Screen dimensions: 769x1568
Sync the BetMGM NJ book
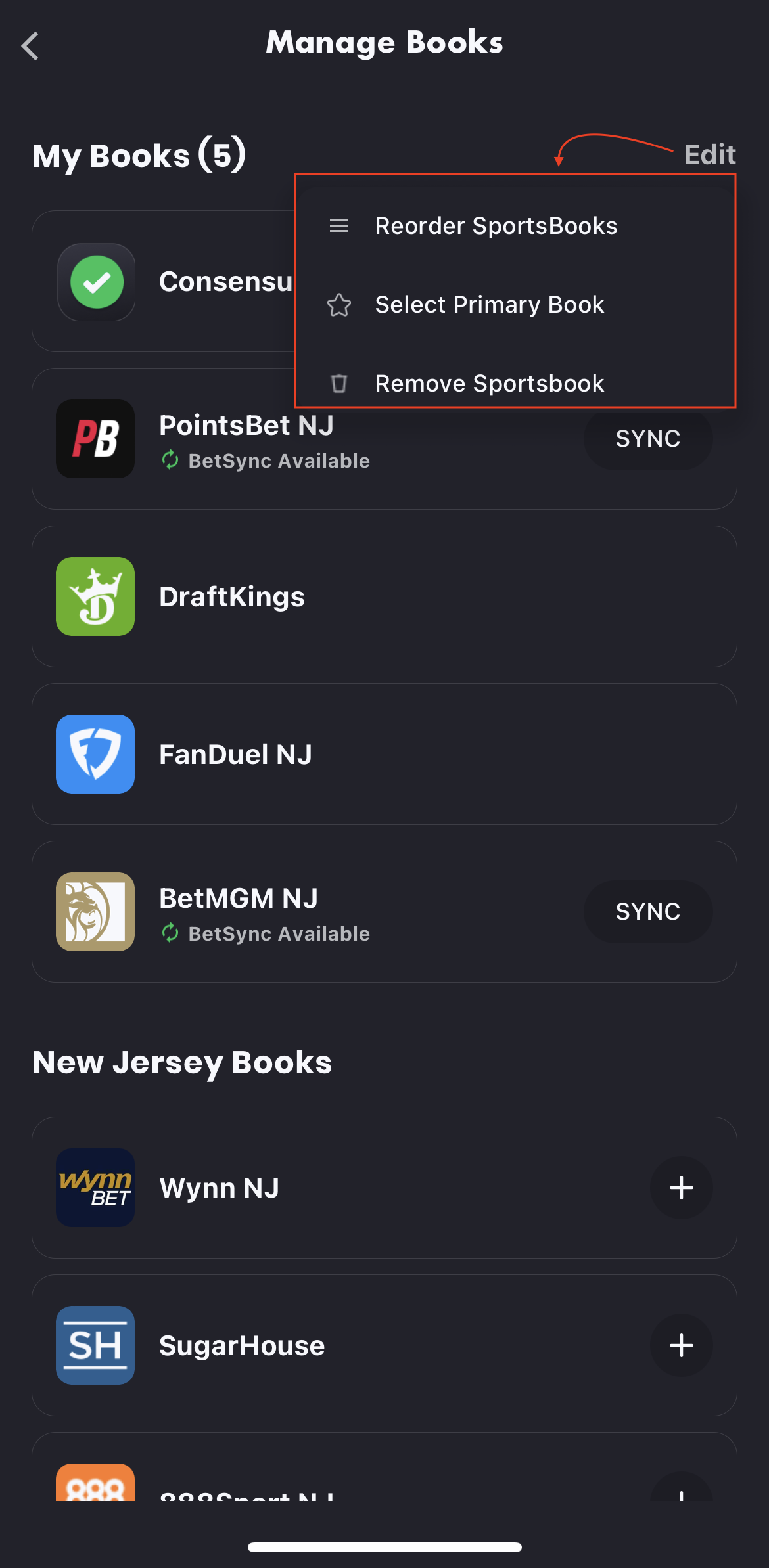point(647,912)
